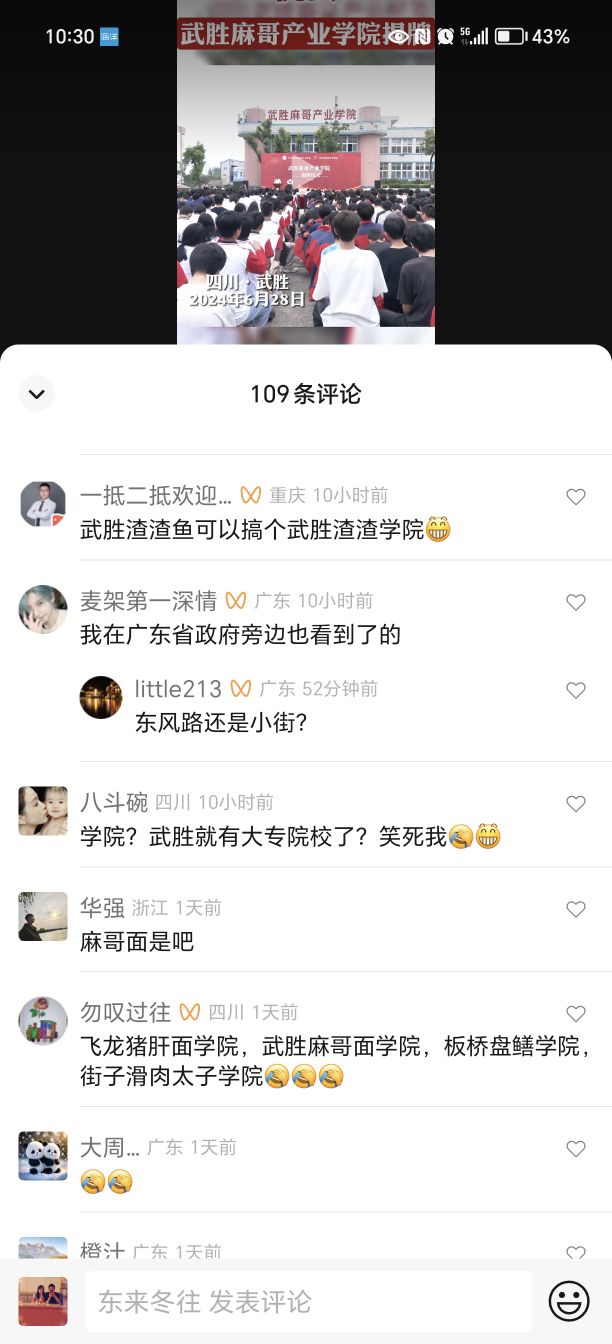Like the 大周… emoji comment
This screenshot has width=612, height=1344.
click(x=576, y=1149)
